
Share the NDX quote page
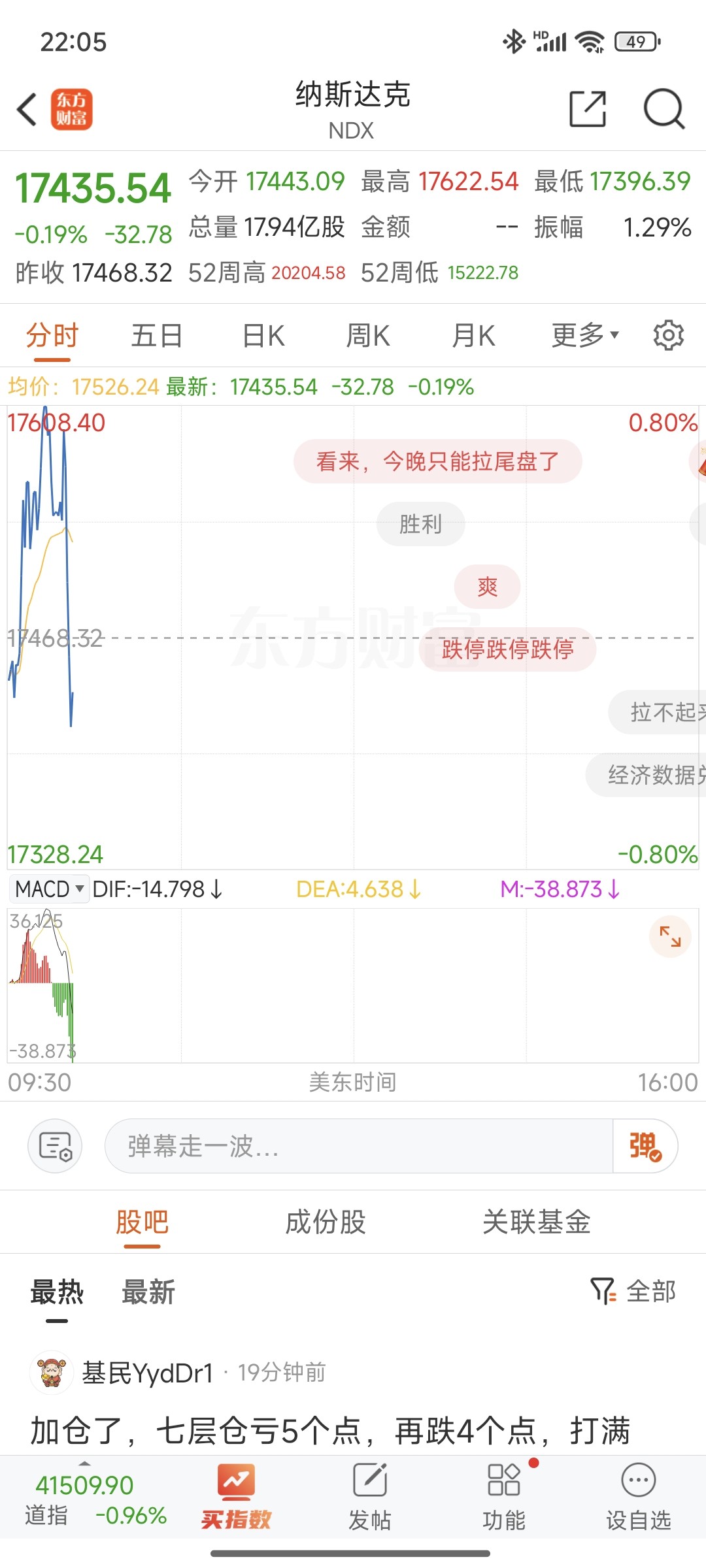(588, 108)
